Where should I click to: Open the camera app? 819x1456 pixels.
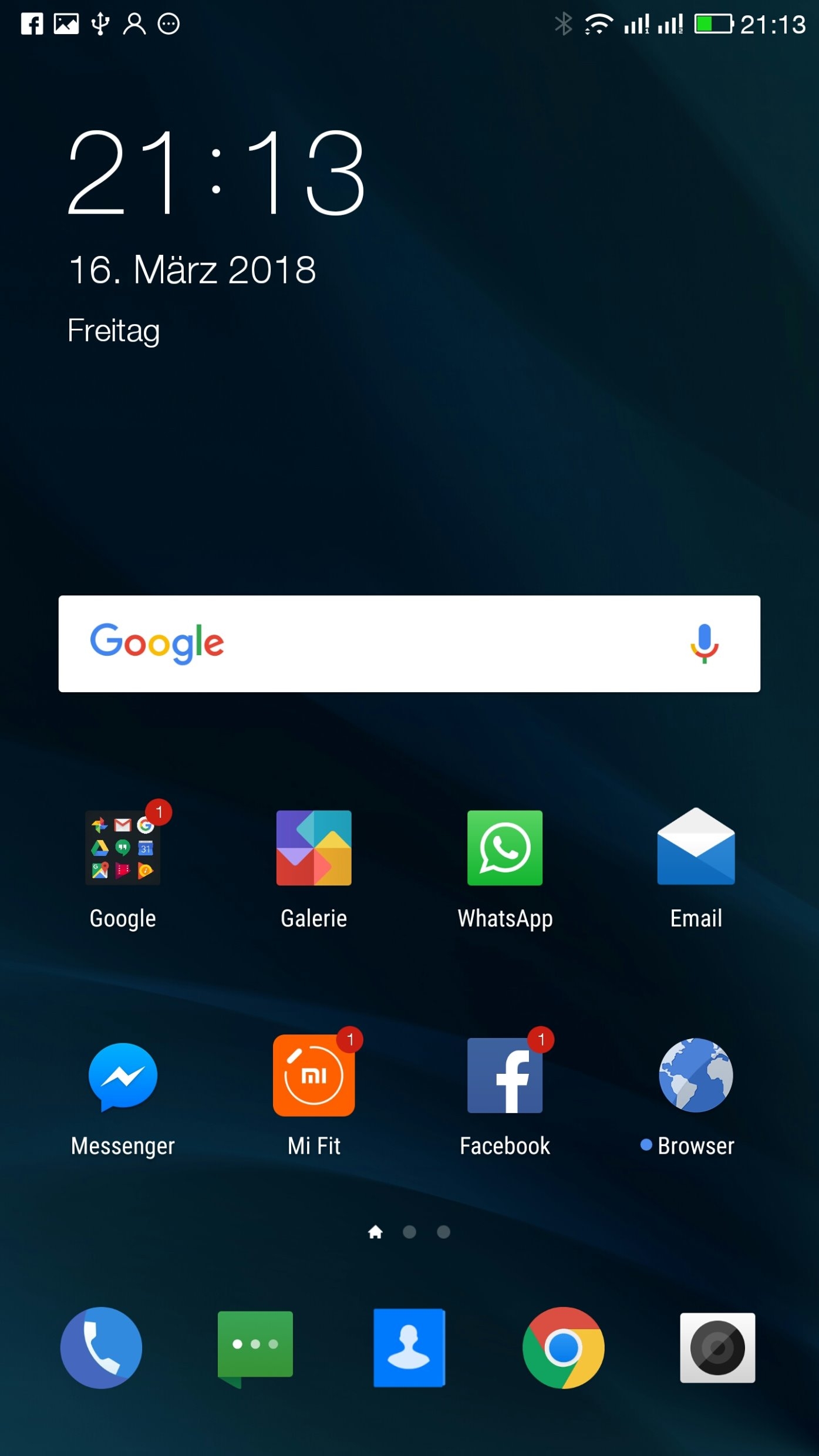pos(717,1347)
